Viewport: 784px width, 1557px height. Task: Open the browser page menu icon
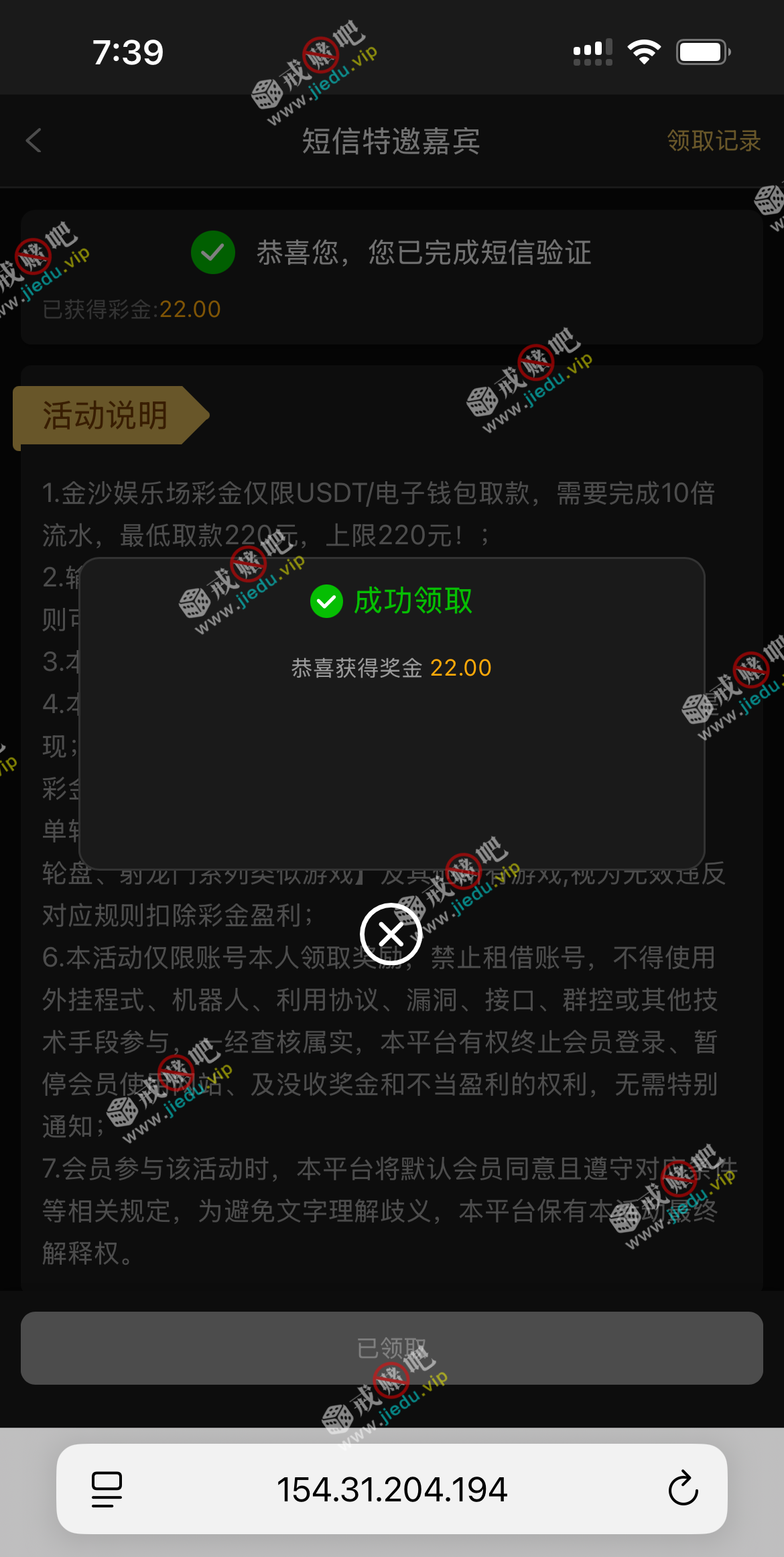click(107, 1489)
